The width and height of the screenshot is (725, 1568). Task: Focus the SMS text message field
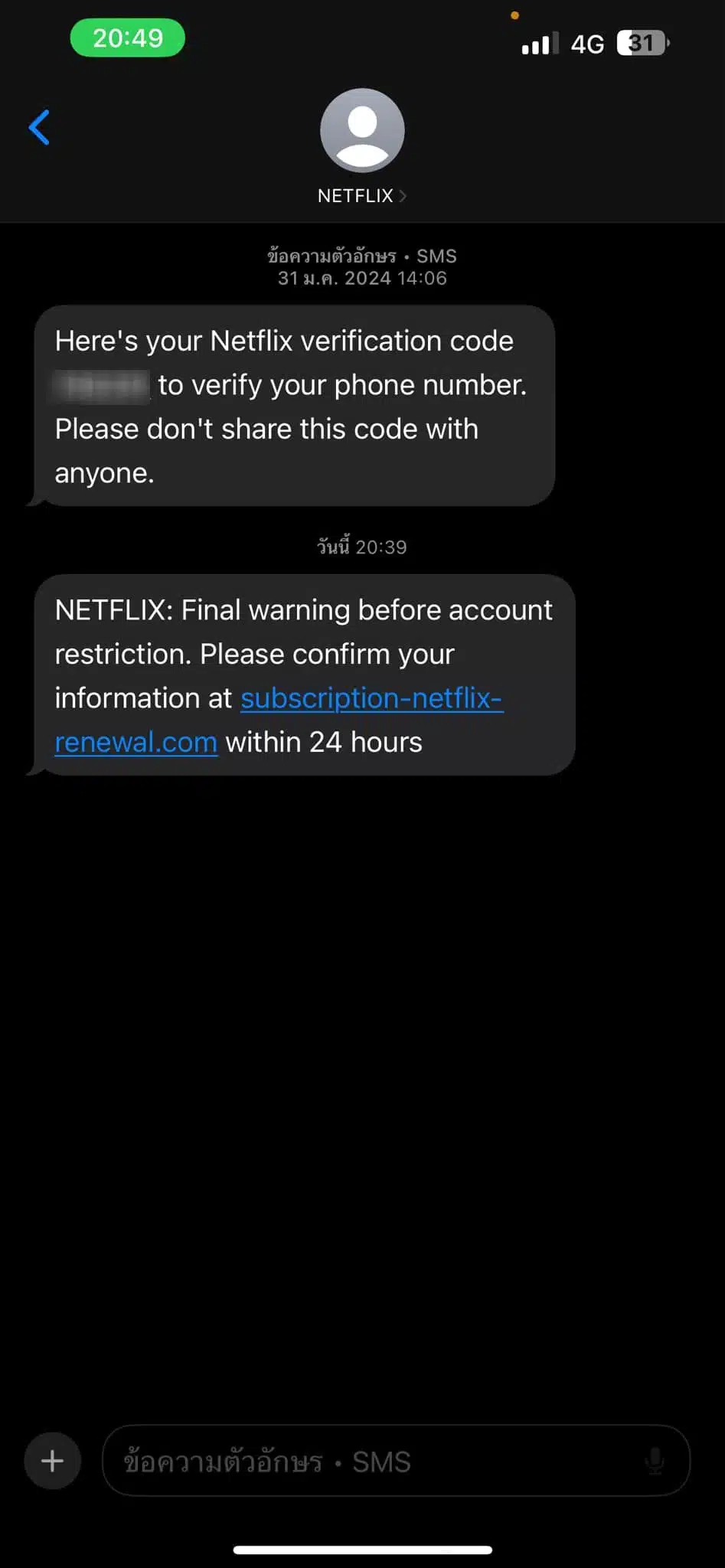[367, 1461]
